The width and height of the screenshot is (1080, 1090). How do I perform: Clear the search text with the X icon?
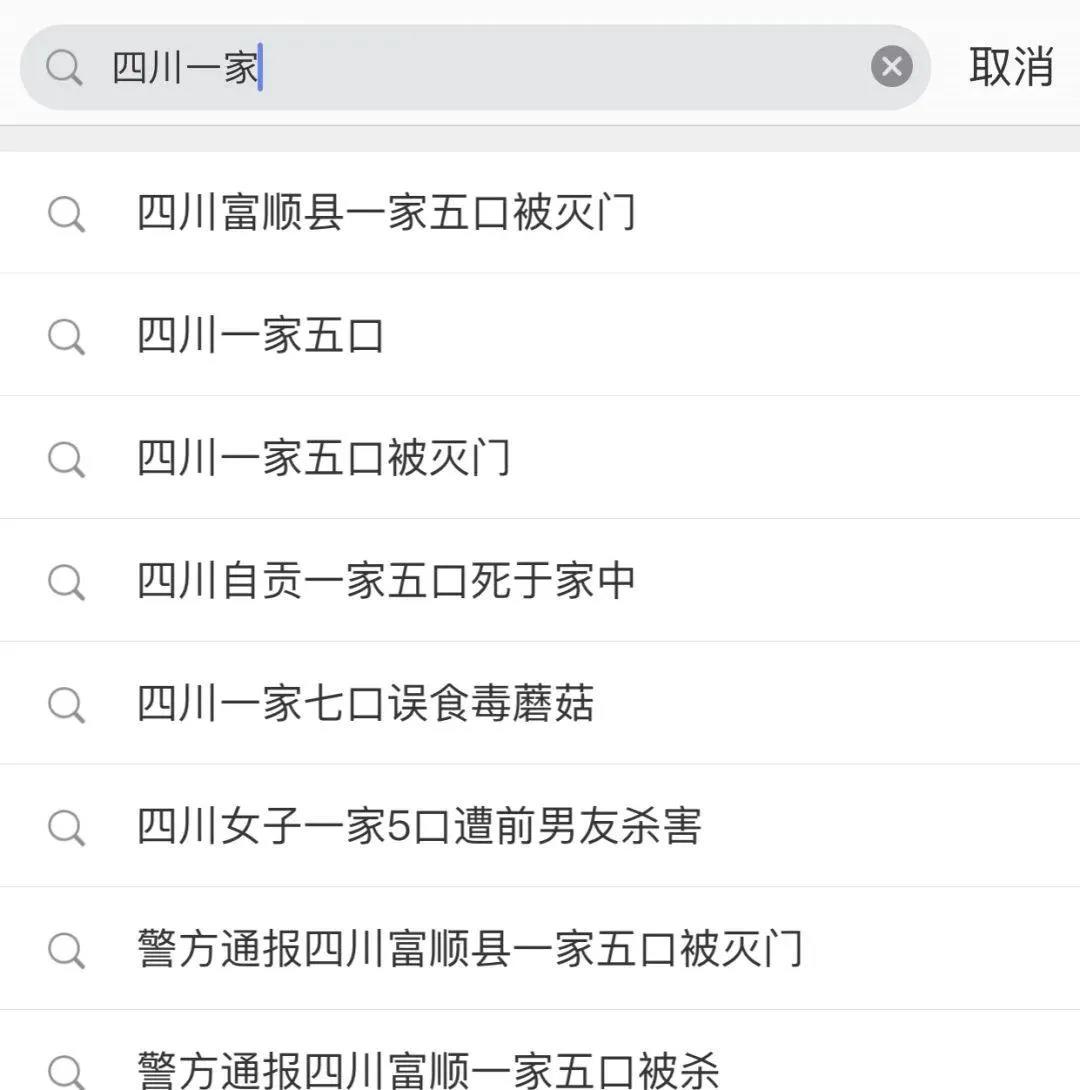pyautogui.click(x=891, y=68)
